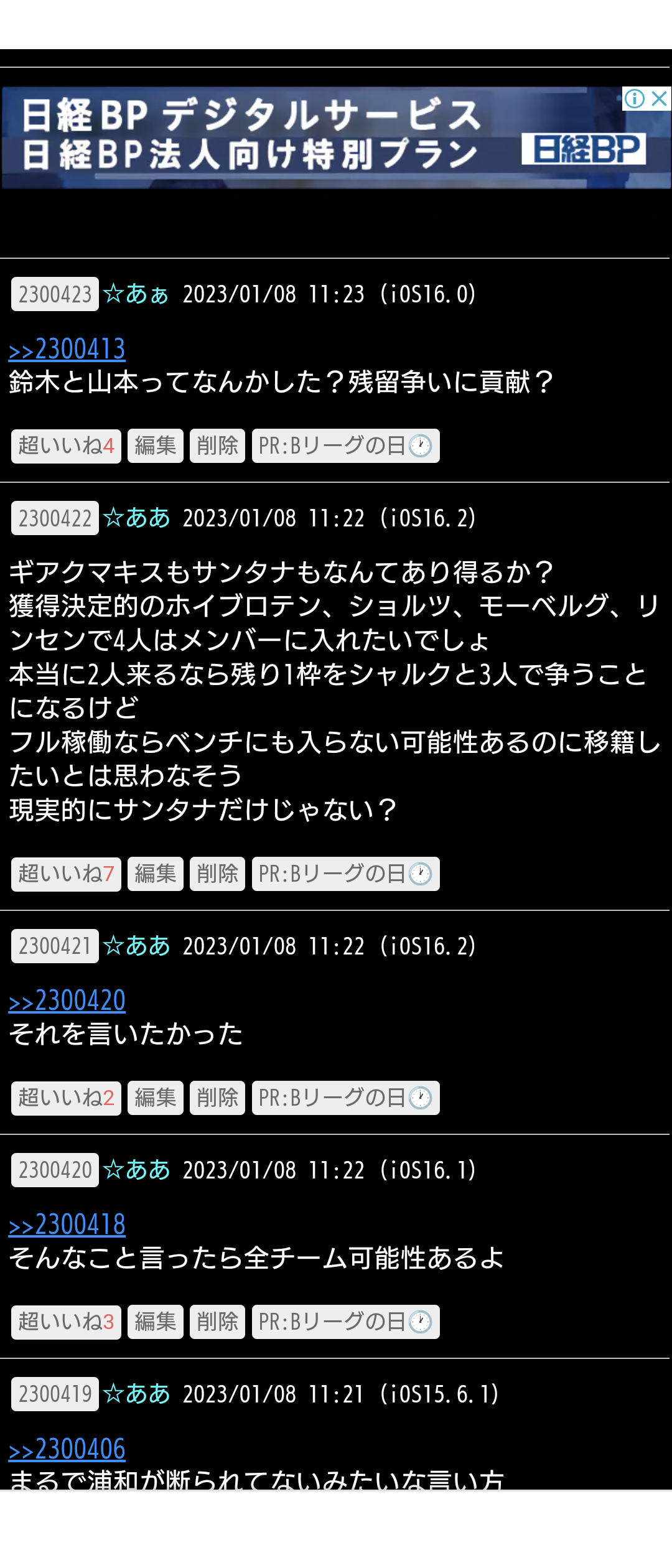Open the >>2300406 anchor link

(x=67, y=1449)
